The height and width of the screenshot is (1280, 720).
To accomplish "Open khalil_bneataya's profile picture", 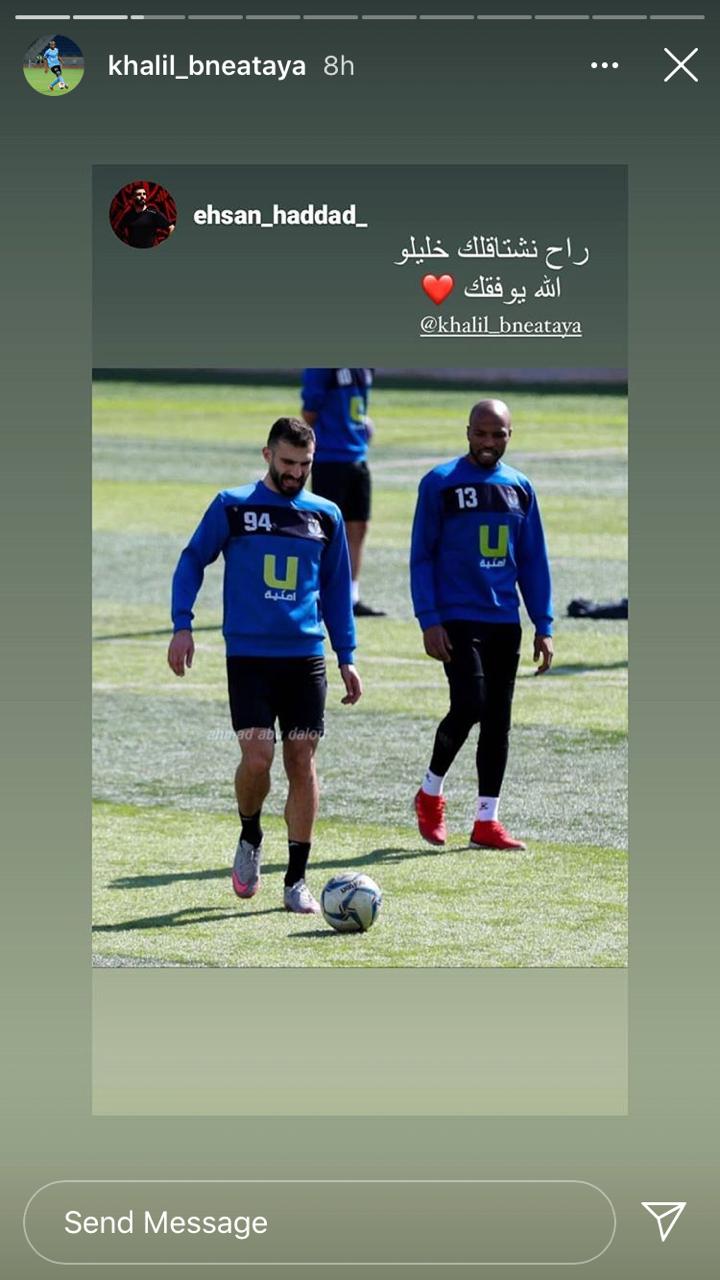I will [54, 66].
